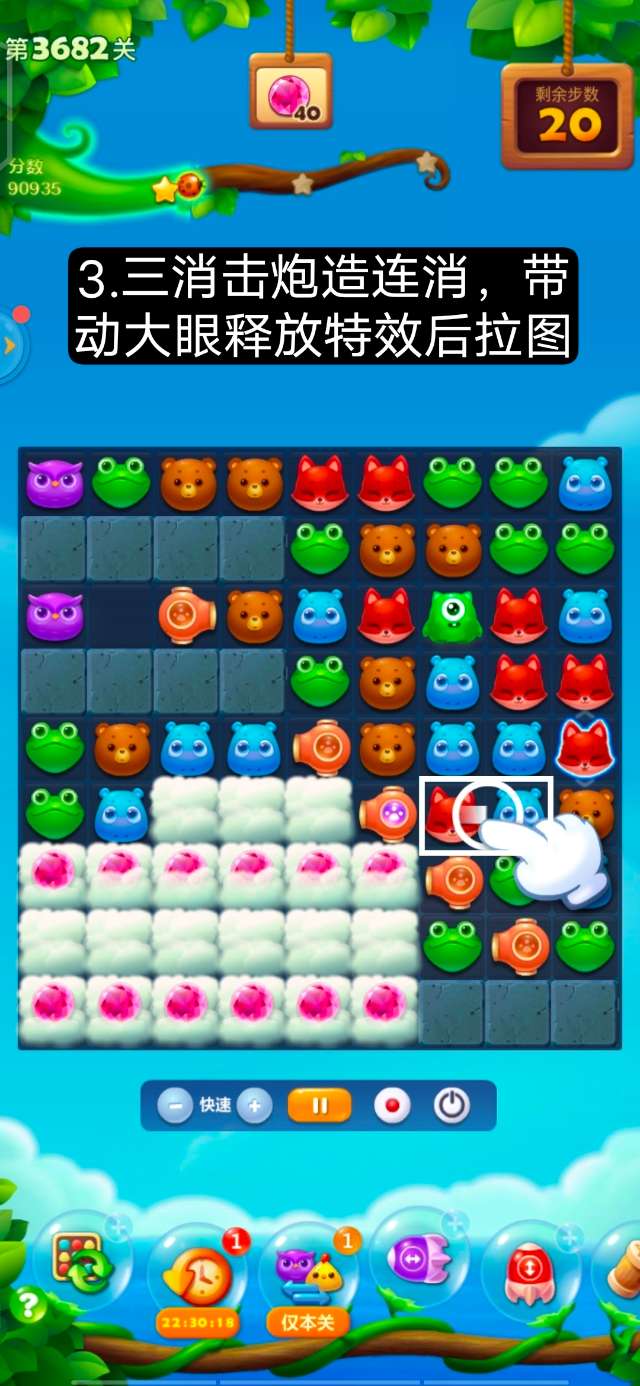The image size is (640, 1386).
Task: Tap the red record button
Action: coord(392,1106)
